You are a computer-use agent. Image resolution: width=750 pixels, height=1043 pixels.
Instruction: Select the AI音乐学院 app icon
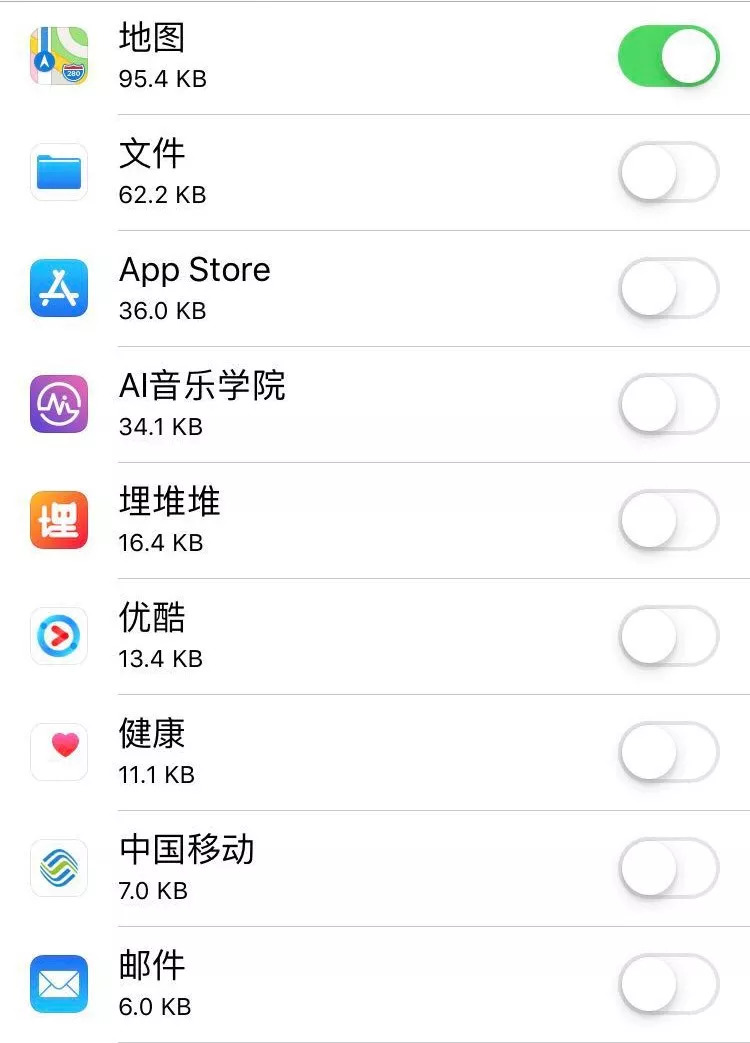pyautogui.click(x=58, y=403)
